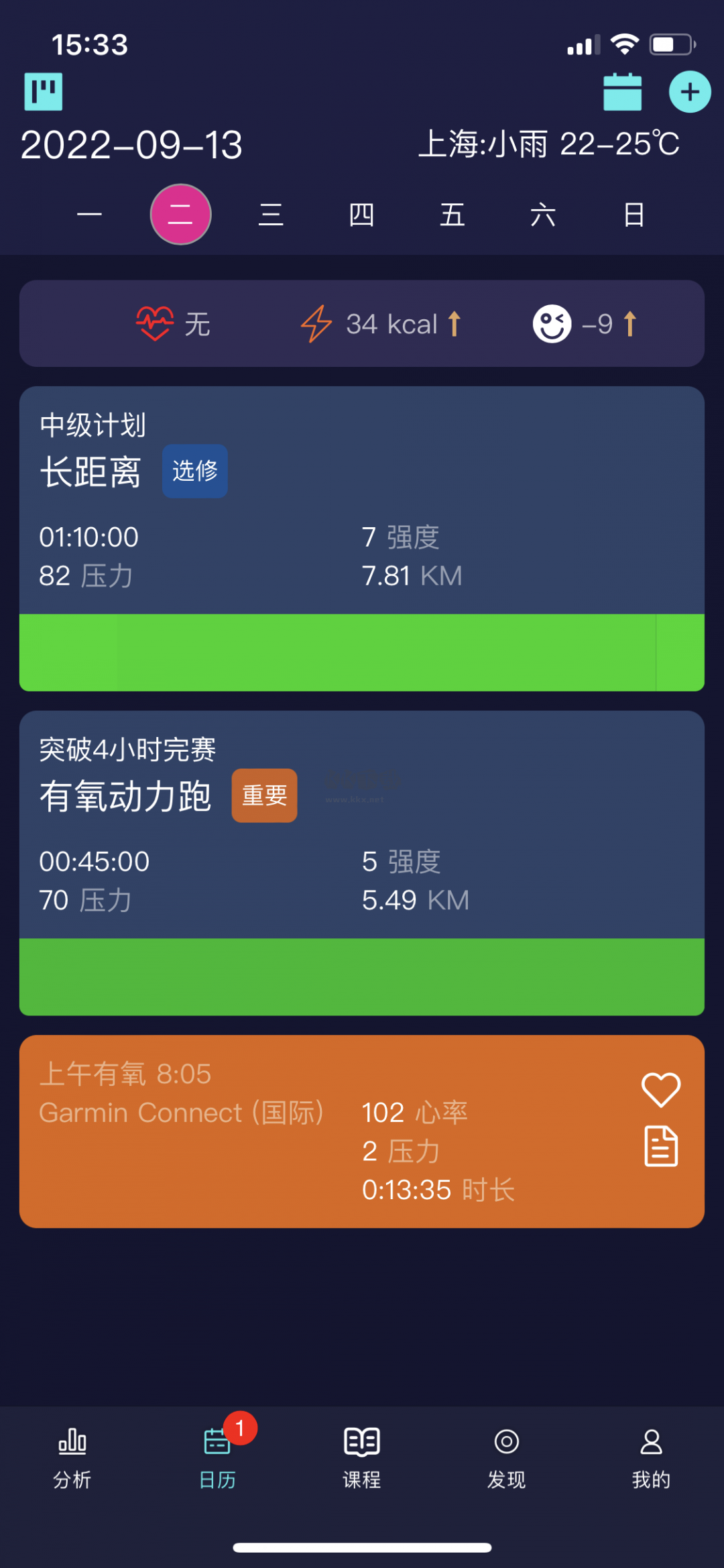
Task: Tap the heart rate icon showing 无
Action: coord(156,324)
